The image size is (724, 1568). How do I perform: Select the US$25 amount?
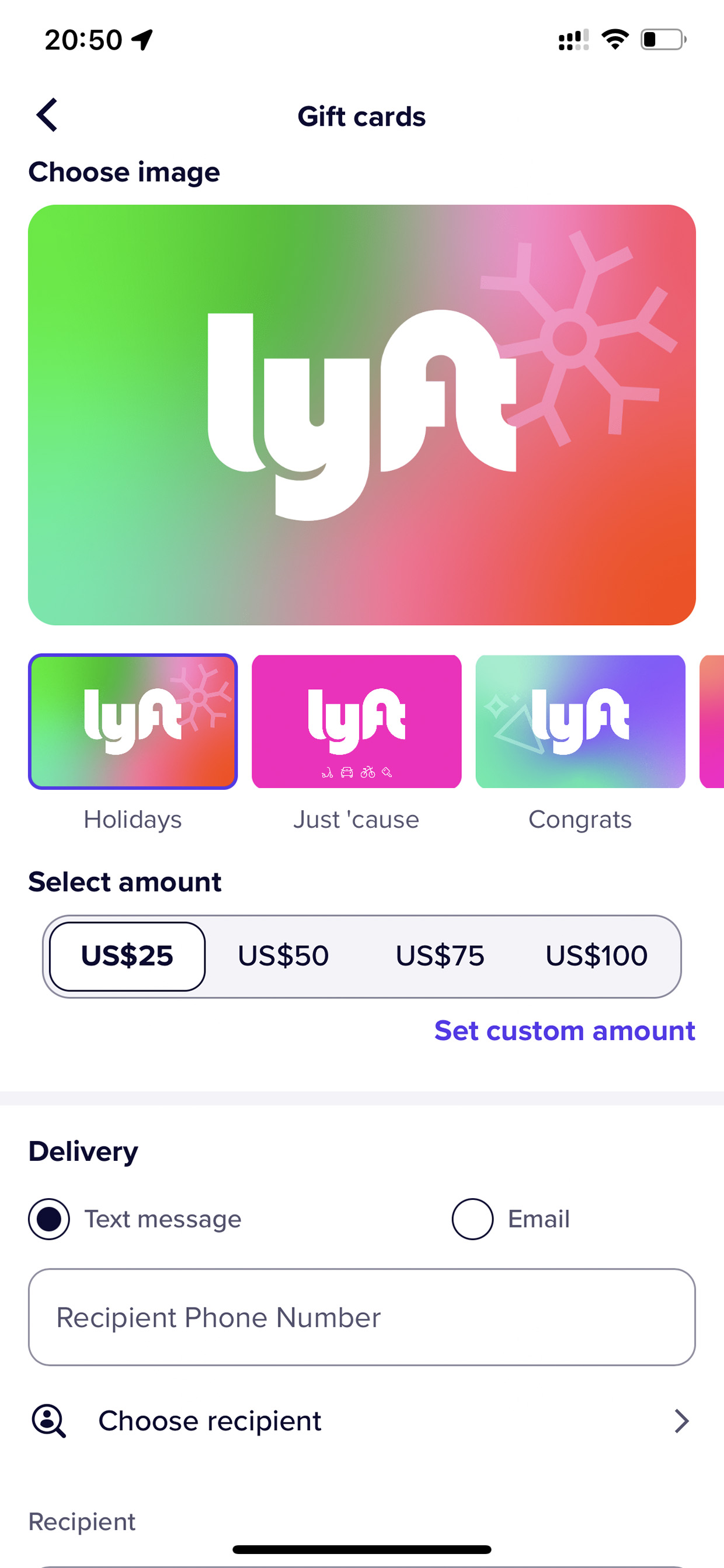127,956
